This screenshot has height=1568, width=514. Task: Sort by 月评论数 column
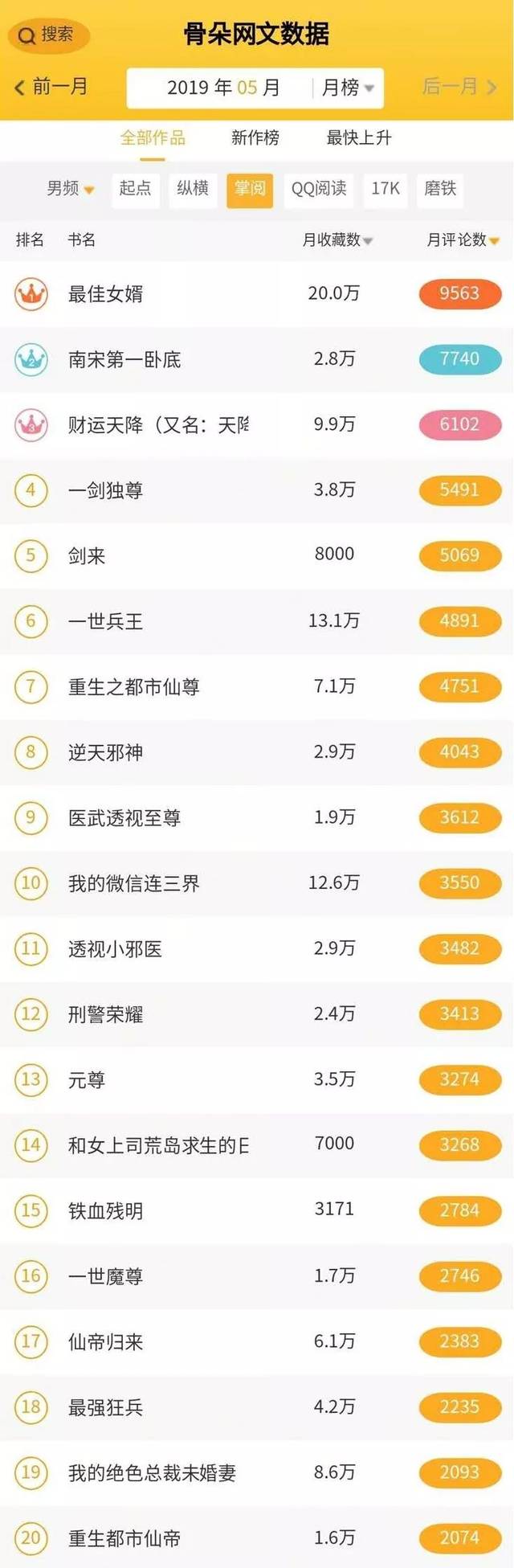[x=462, y=239]
